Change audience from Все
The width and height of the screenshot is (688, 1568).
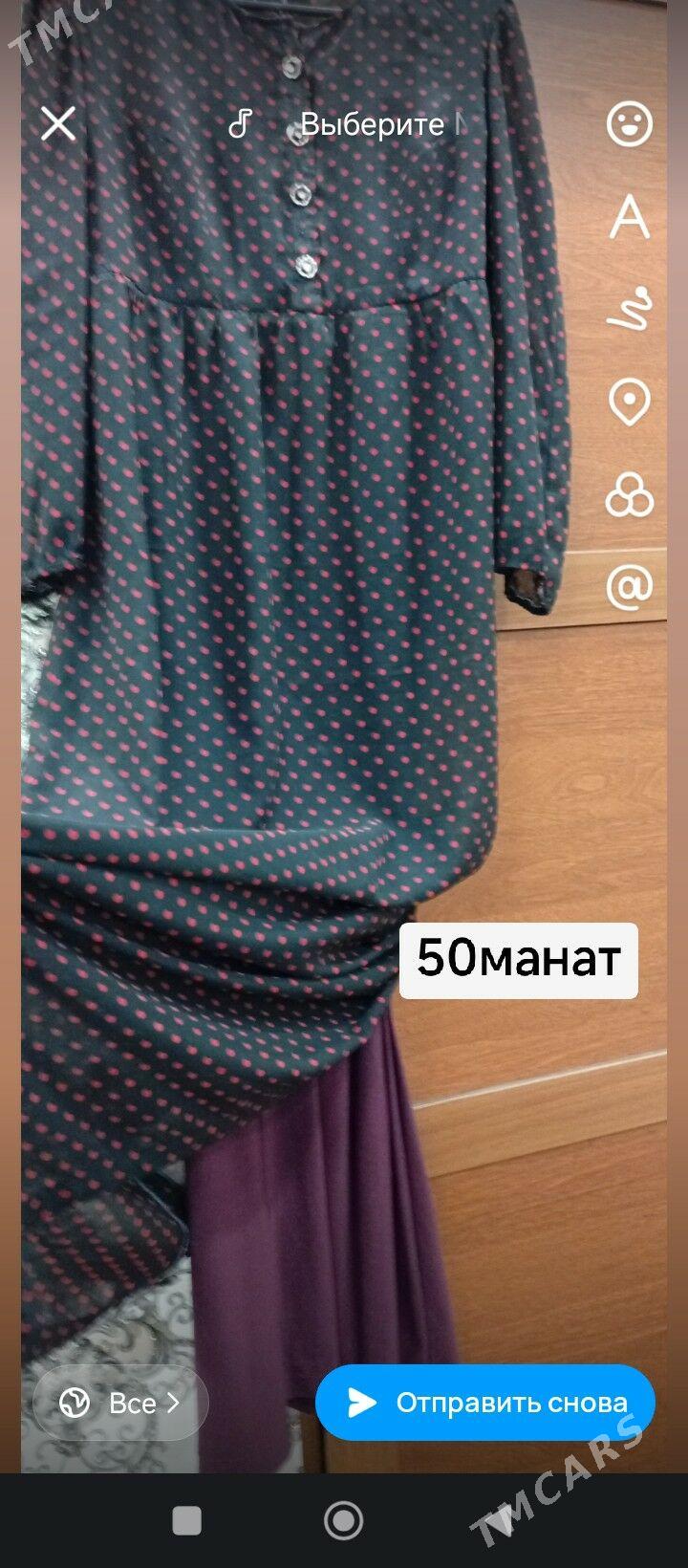120,1403
